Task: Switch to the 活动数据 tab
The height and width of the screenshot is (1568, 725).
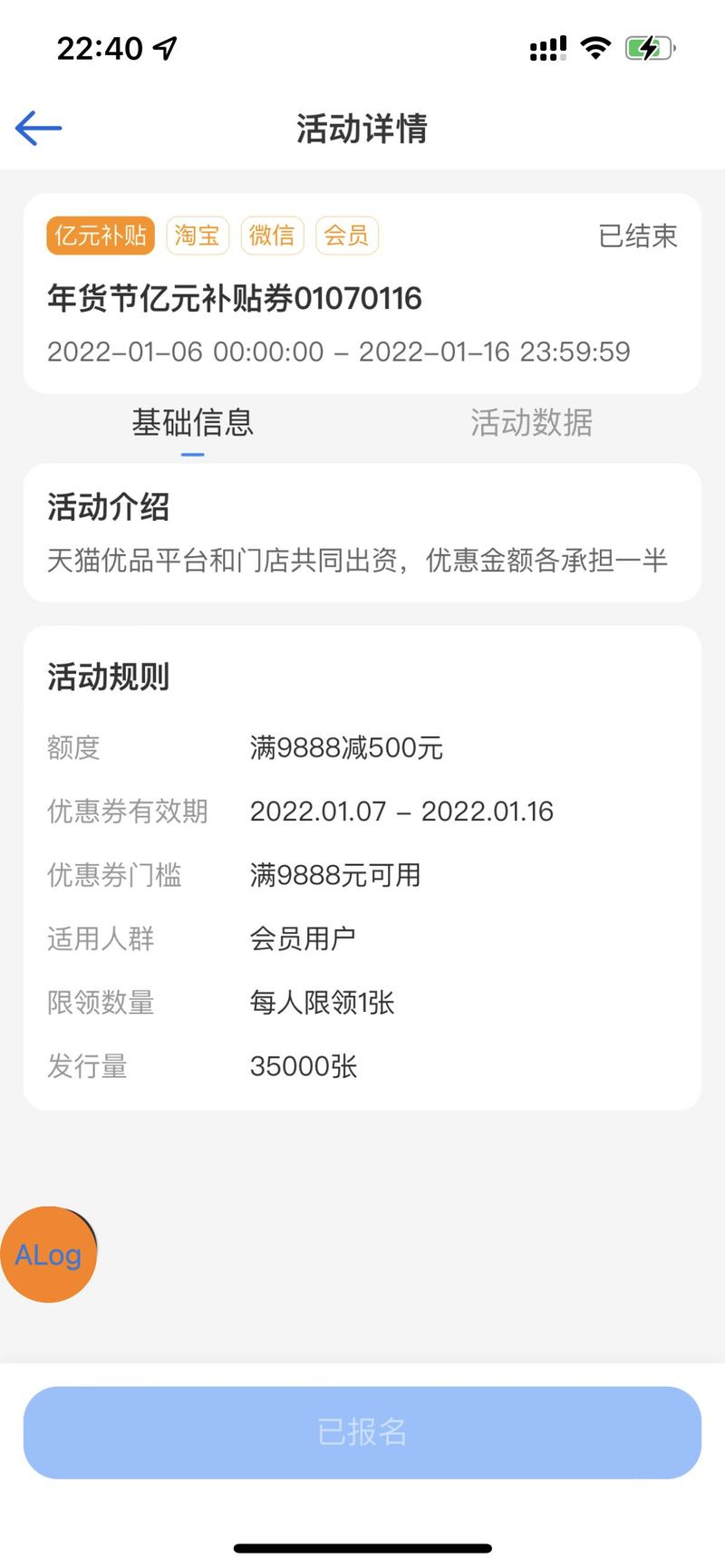Action: click(531, 422)
